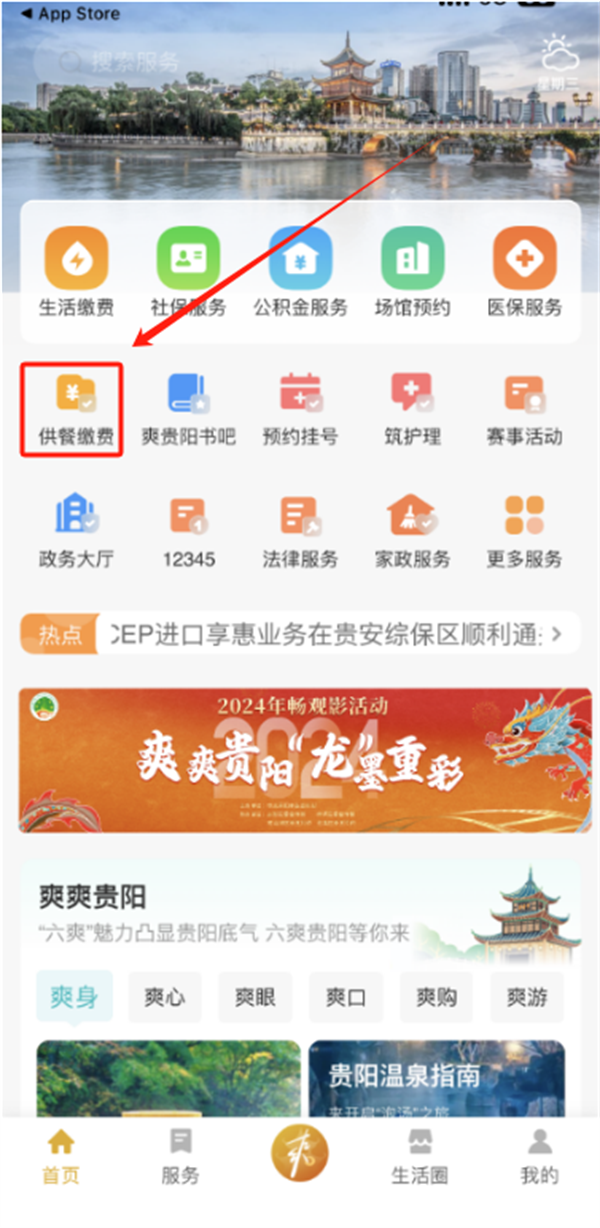This screenshot has height=1228, width=600.
Task: Tap 更多服务 to see all services
Action: click(x=524, y=530)
